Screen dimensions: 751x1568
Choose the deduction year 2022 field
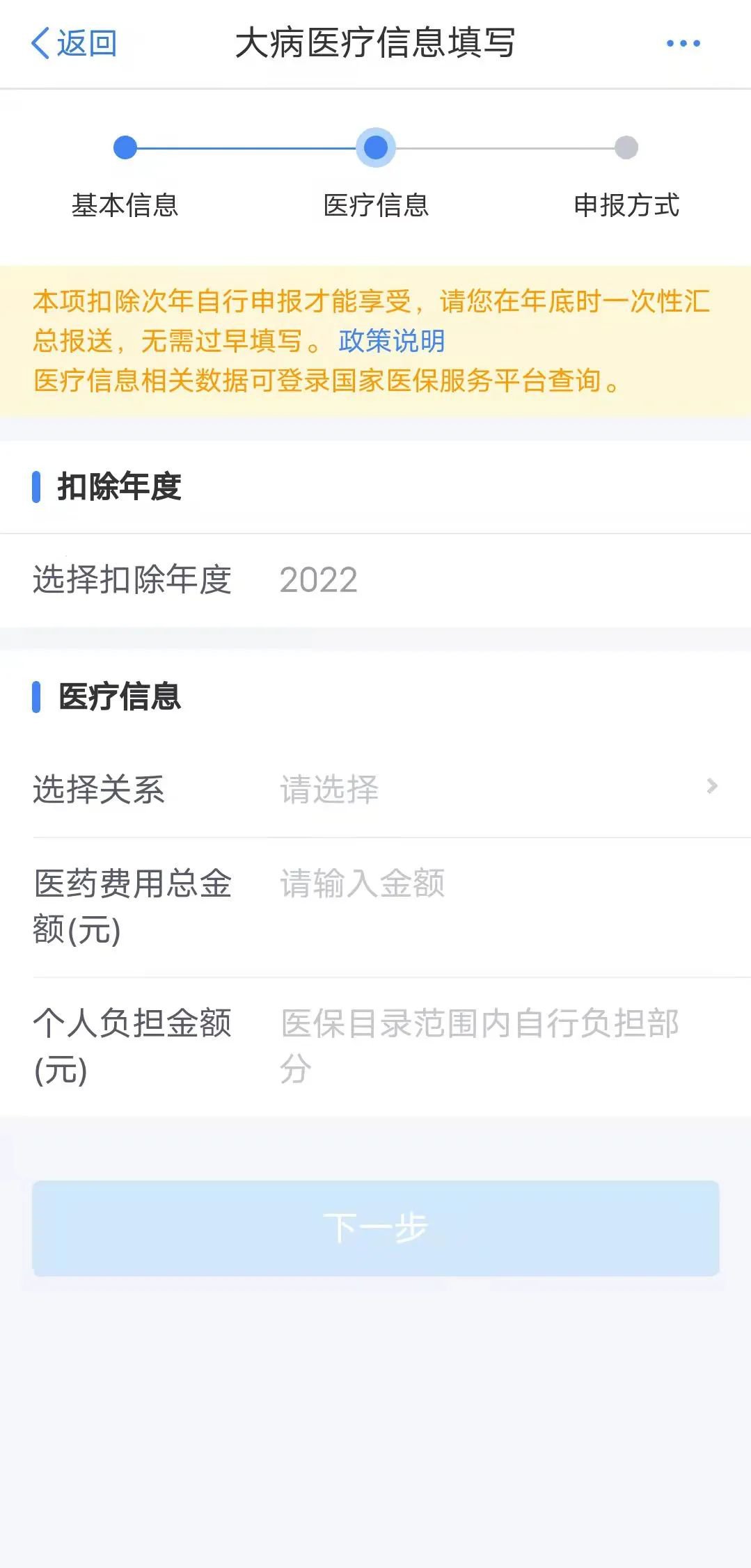pyautogui.click(x=318, y=580)
